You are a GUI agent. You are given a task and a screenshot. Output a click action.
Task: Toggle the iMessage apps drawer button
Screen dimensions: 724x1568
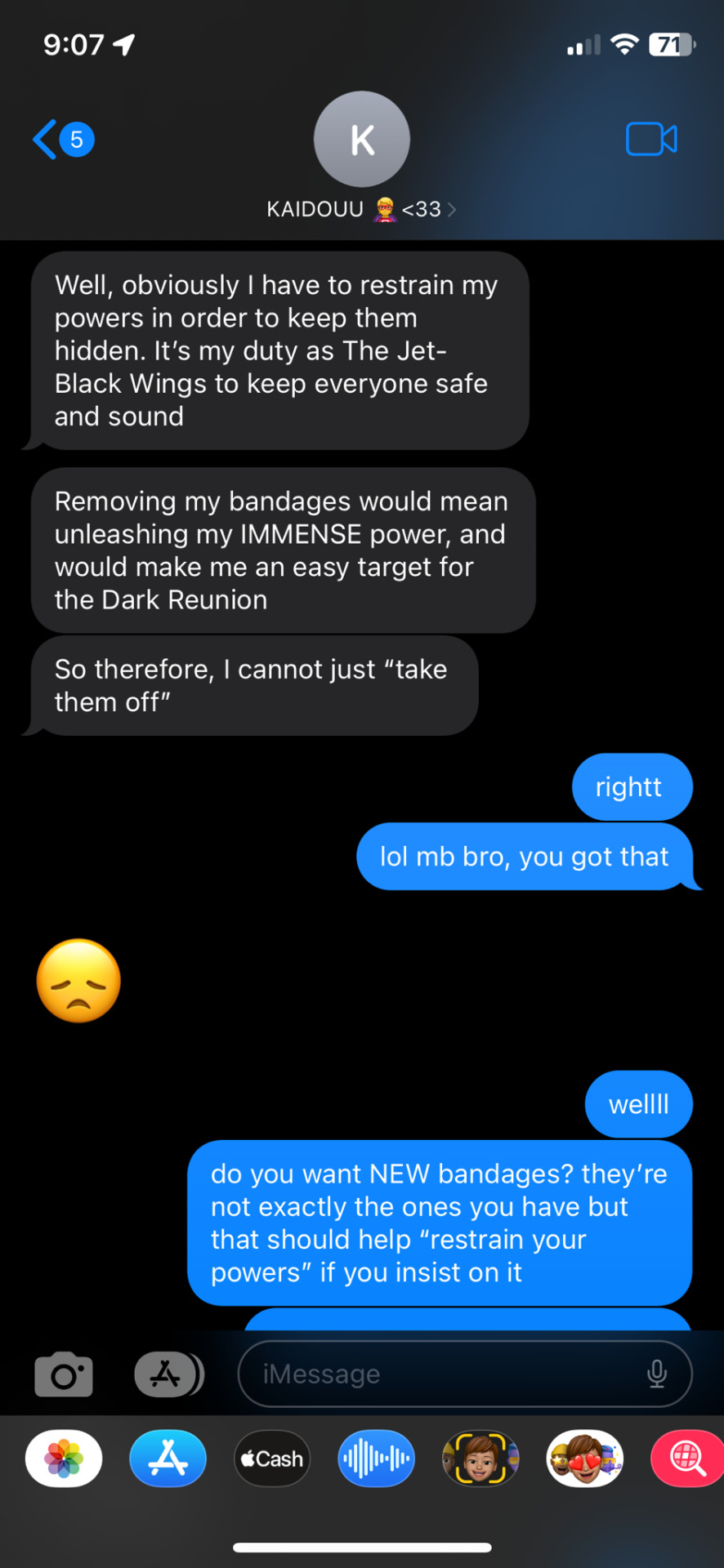pos(168,1374)
